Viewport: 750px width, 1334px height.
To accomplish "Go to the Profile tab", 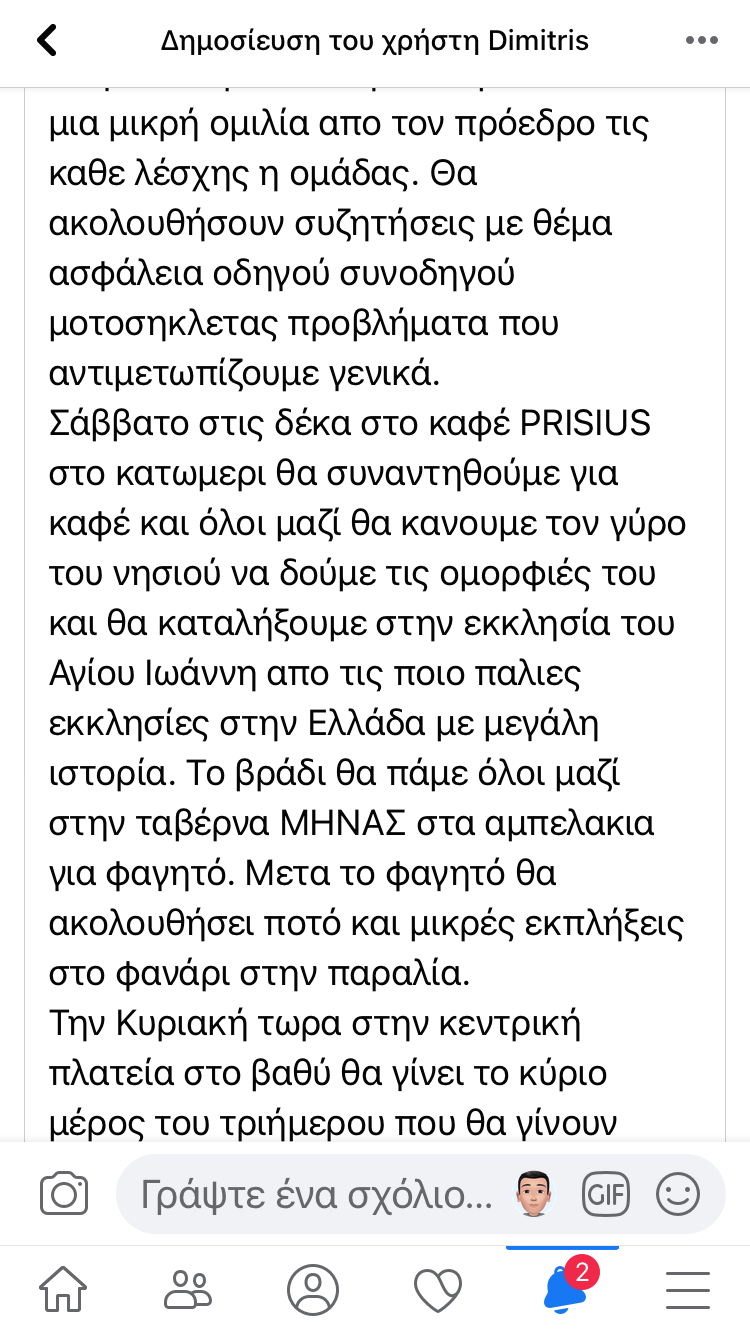I will [x=313, y=1290].
